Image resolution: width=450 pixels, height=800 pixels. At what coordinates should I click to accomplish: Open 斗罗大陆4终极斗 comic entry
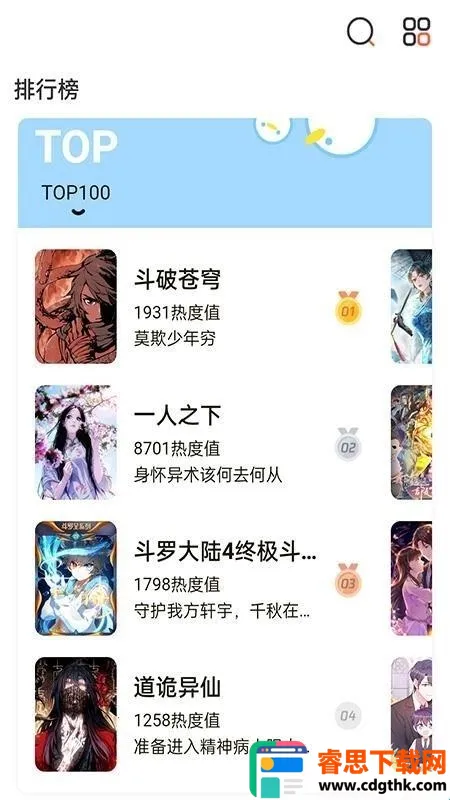pos(200,578)
